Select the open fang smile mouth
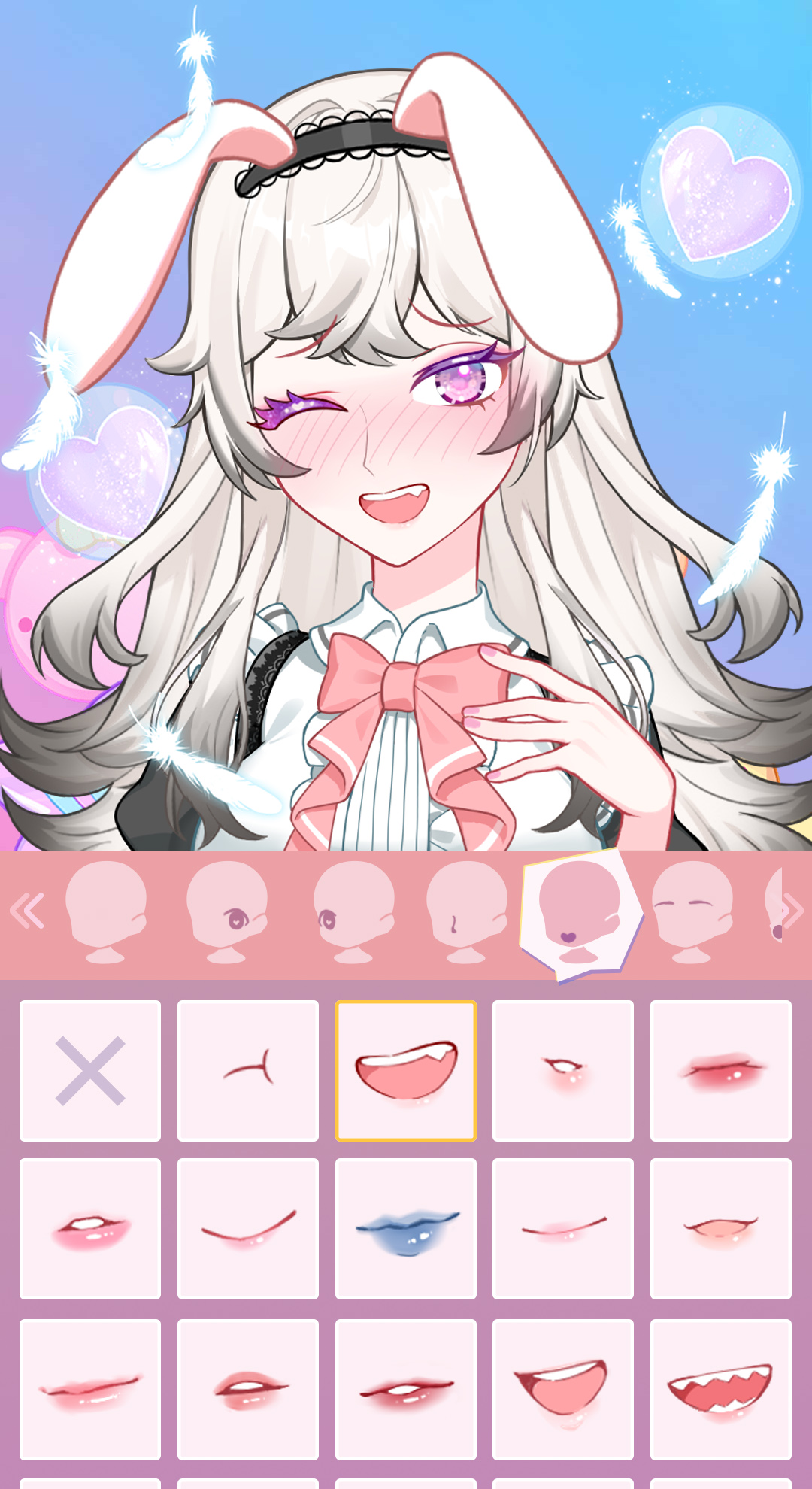812x1489 pixels. click(406, 1071)
